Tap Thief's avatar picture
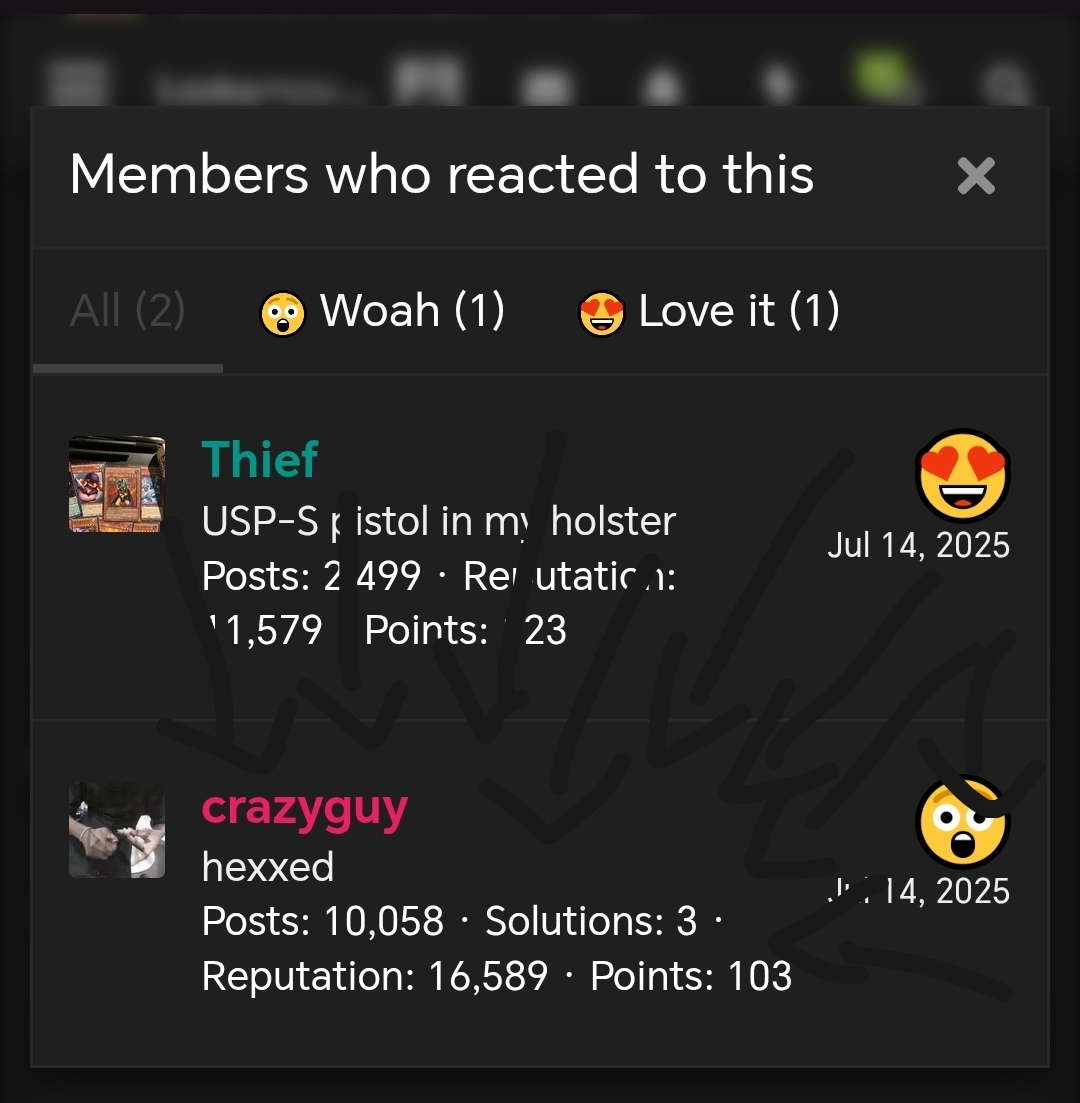Screen dimensions: 1080x1103 (117, 484)
